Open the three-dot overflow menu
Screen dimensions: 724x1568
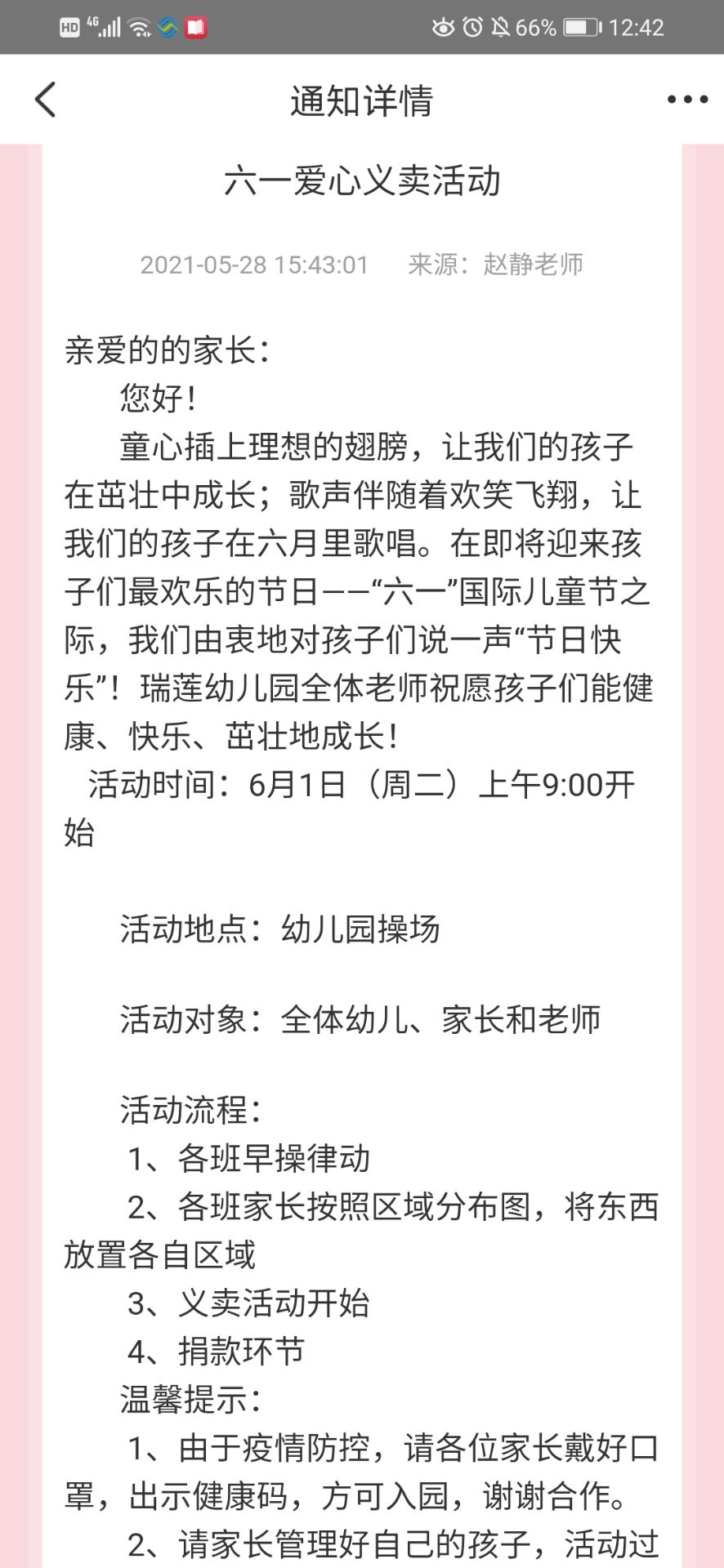[x=686, y=100]
